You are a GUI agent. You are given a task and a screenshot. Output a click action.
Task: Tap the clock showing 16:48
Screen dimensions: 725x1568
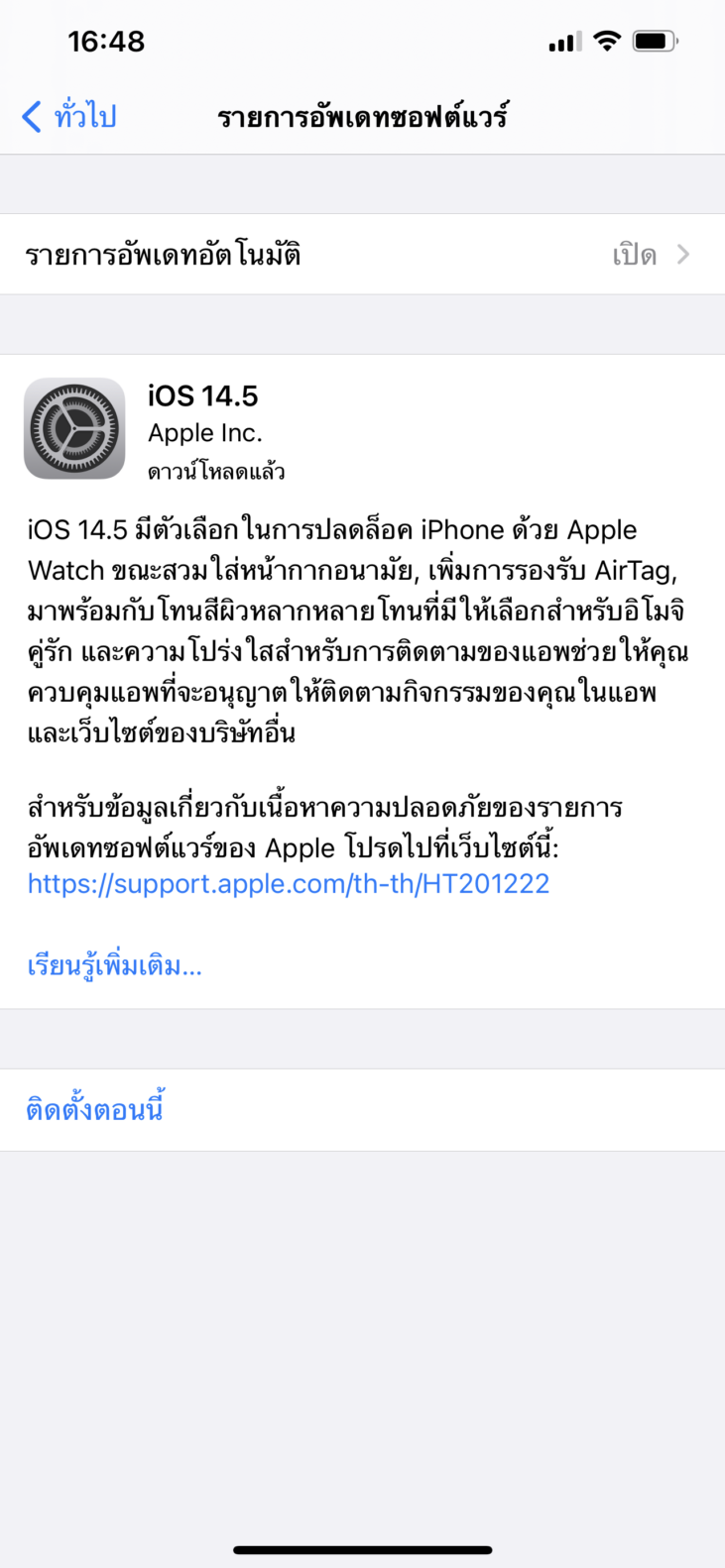click(108, 41)
